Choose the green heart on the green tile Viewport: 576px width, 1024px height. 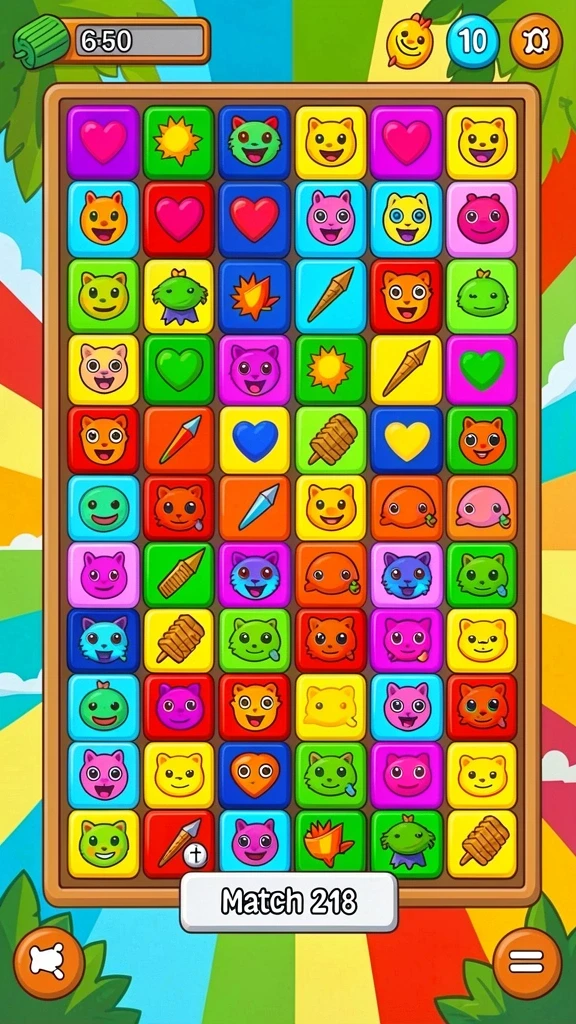pyautogui.click(x=179, y=370)
